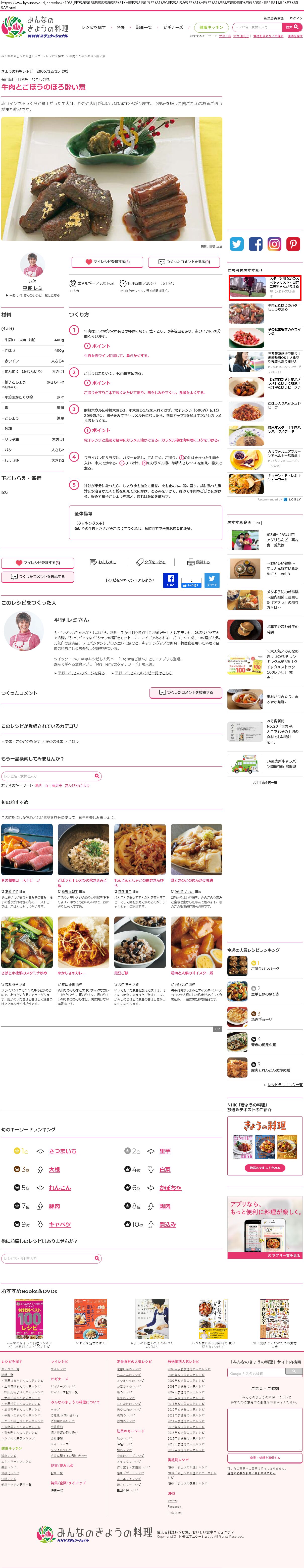Tap わたしメモ to add a note
Screen dimensions: 304x1568
103,562
